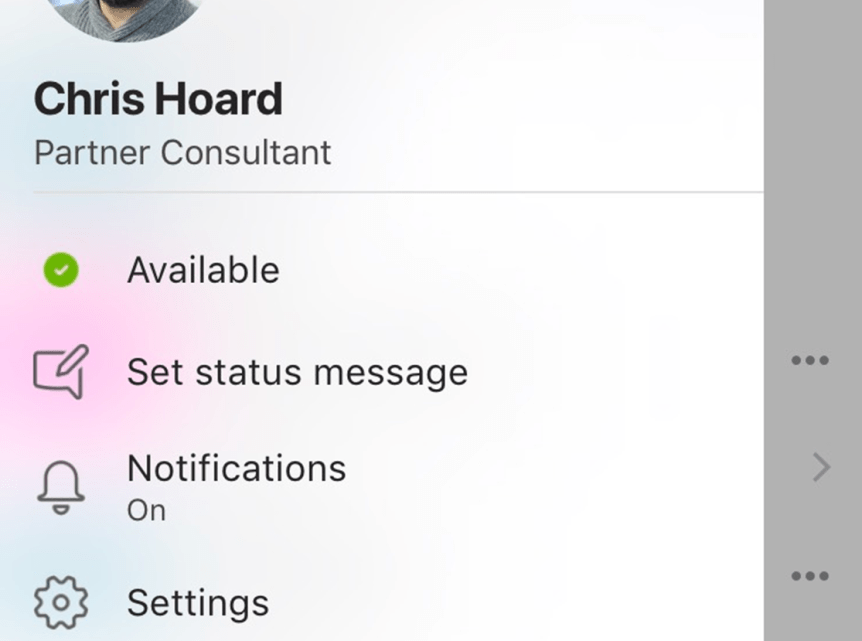Open the Settings row
The height and width of the screenshot is (641, 862).
tap(197, 602)
